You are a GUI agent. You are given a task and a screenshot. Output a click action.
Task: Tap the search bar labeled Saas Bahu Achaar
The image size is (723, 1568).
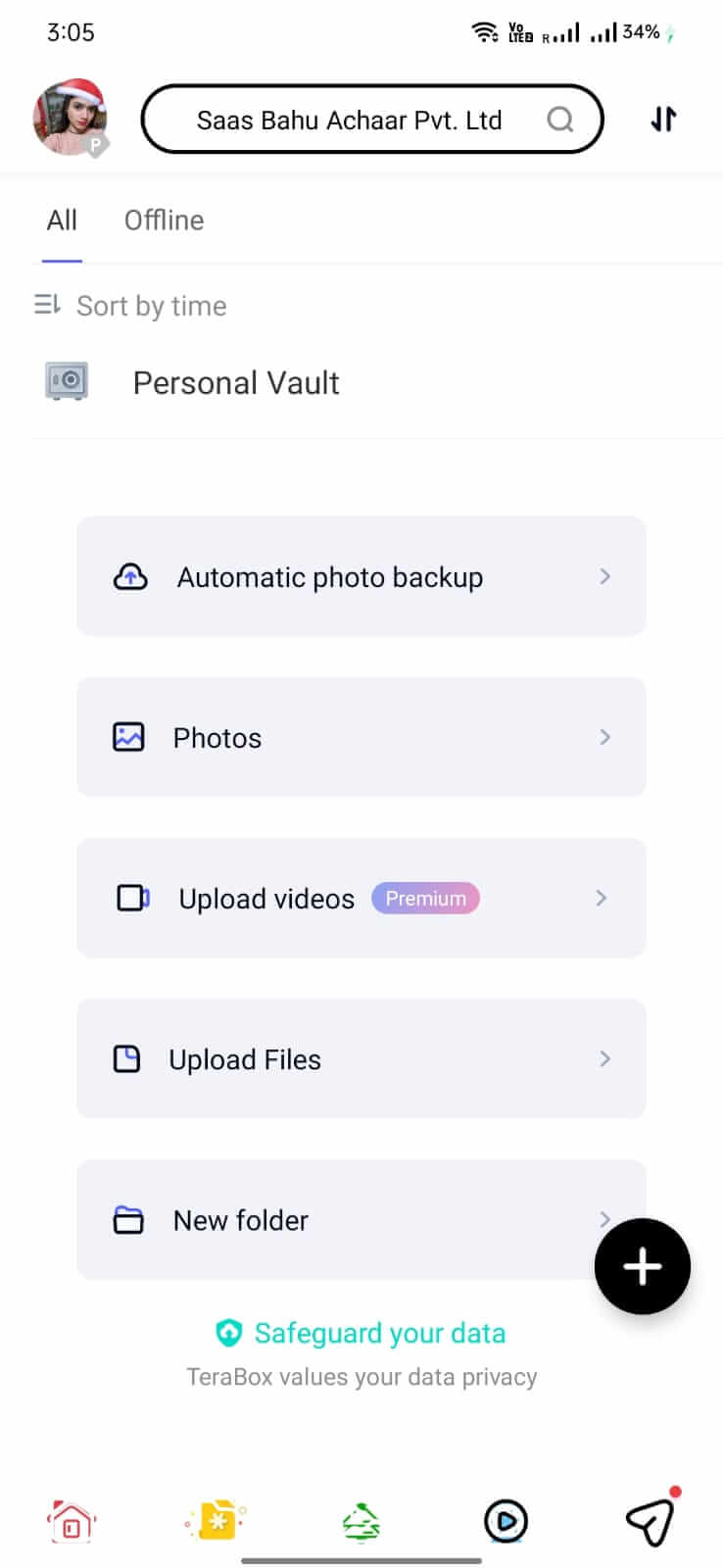click(372, 119)
